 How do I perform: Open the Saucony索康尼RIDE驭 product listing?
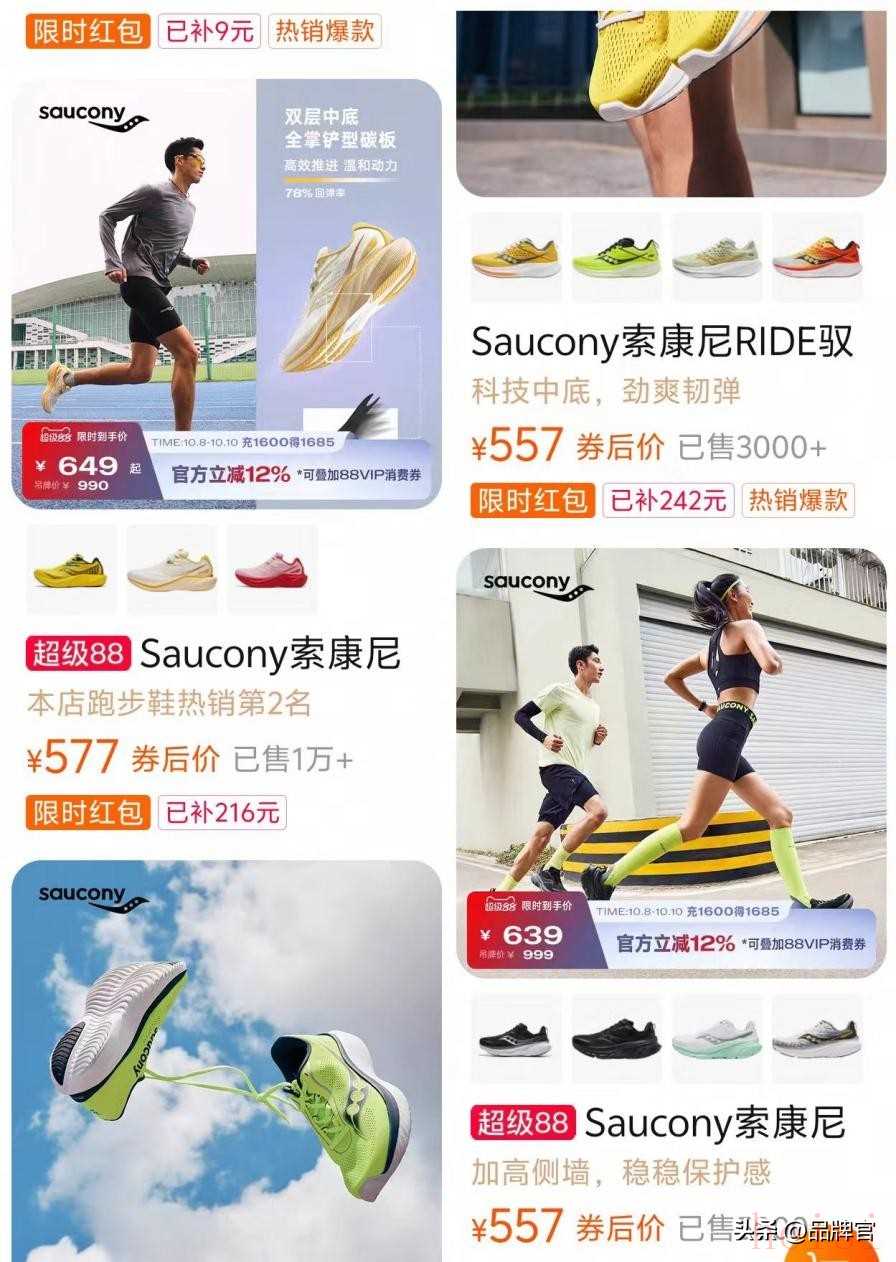(661, 342)
